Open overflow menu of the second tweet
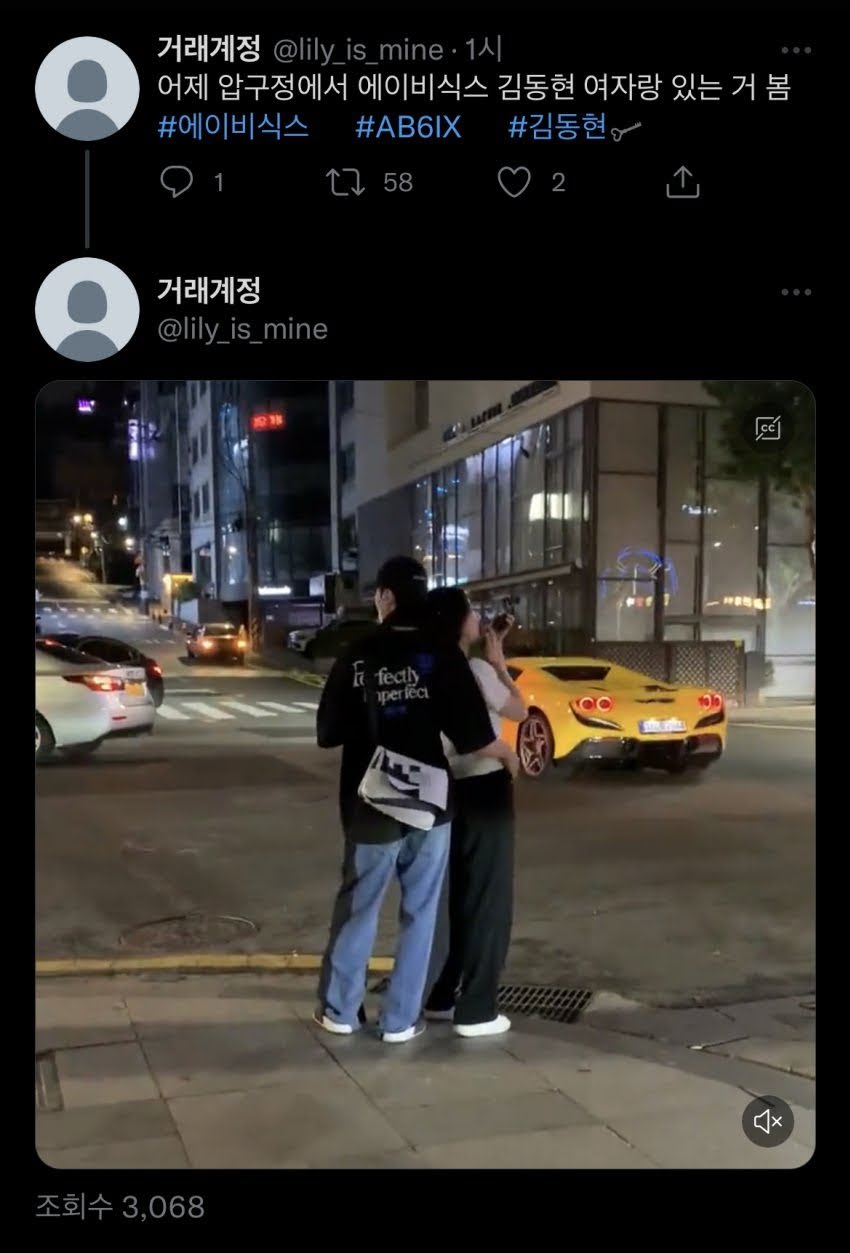Image resolution: width=850 pixels, height=1253 pixels. click(796, 292)
